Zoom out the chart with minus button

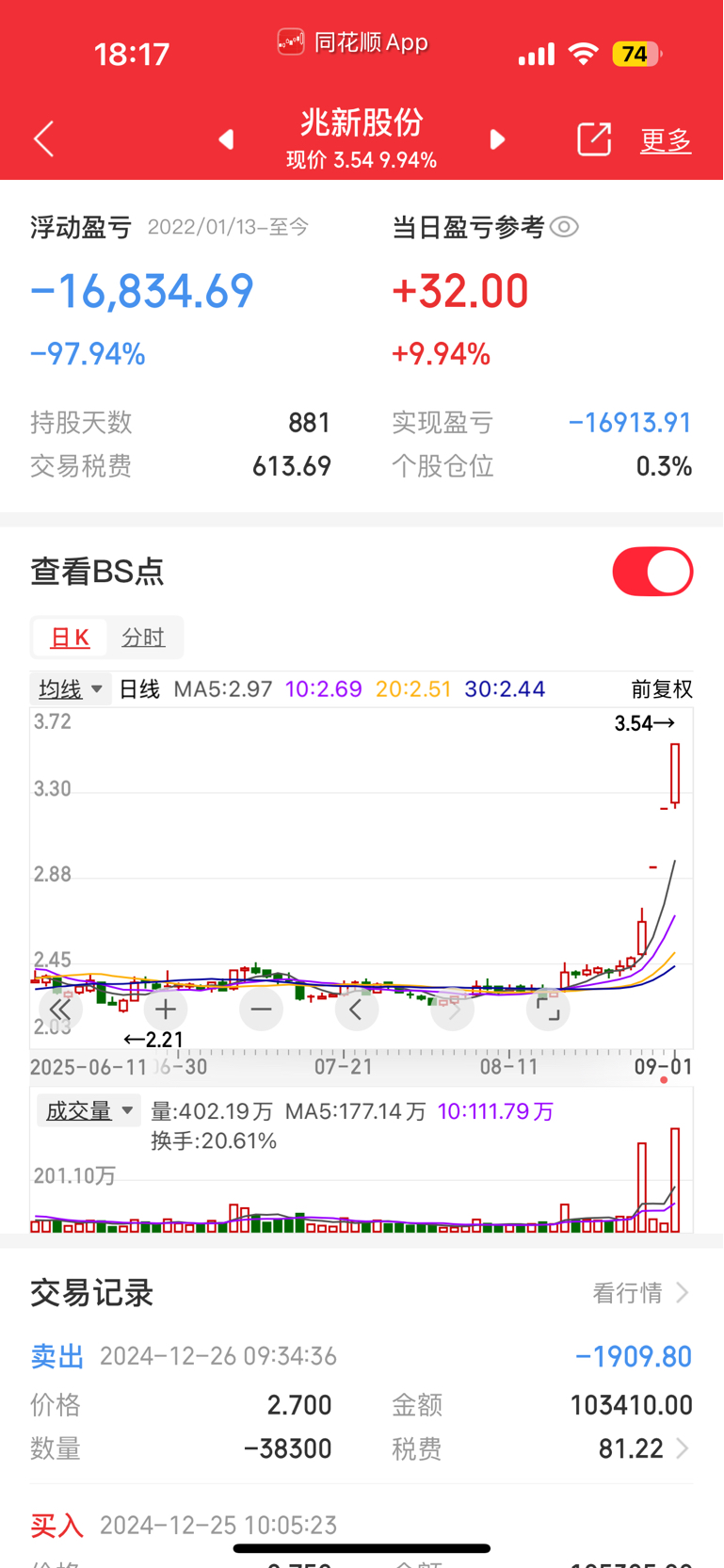[x=262, y=1010]
